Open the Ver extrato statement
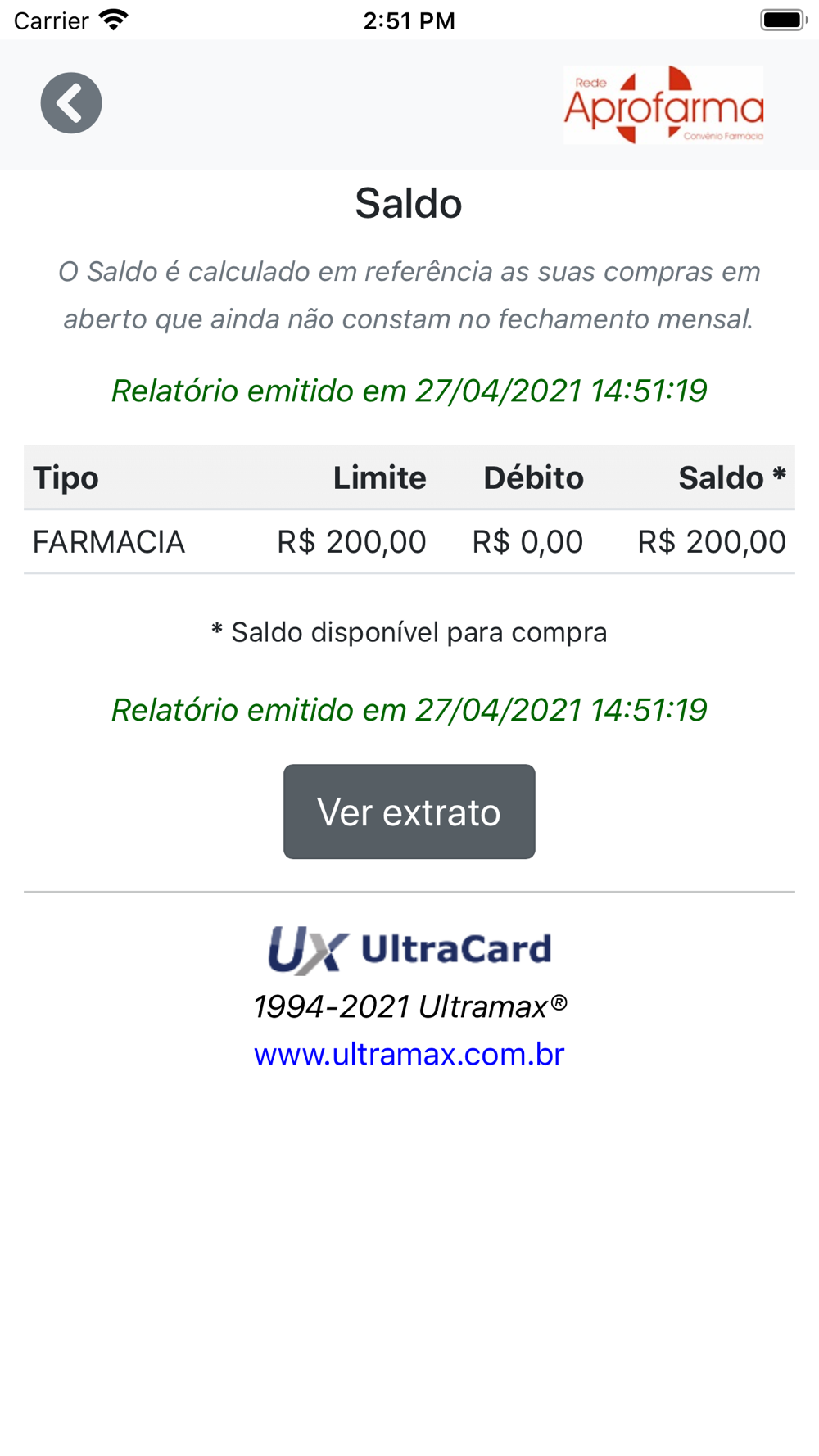Viewport: 819px width, 1456px height. point(409,812)
